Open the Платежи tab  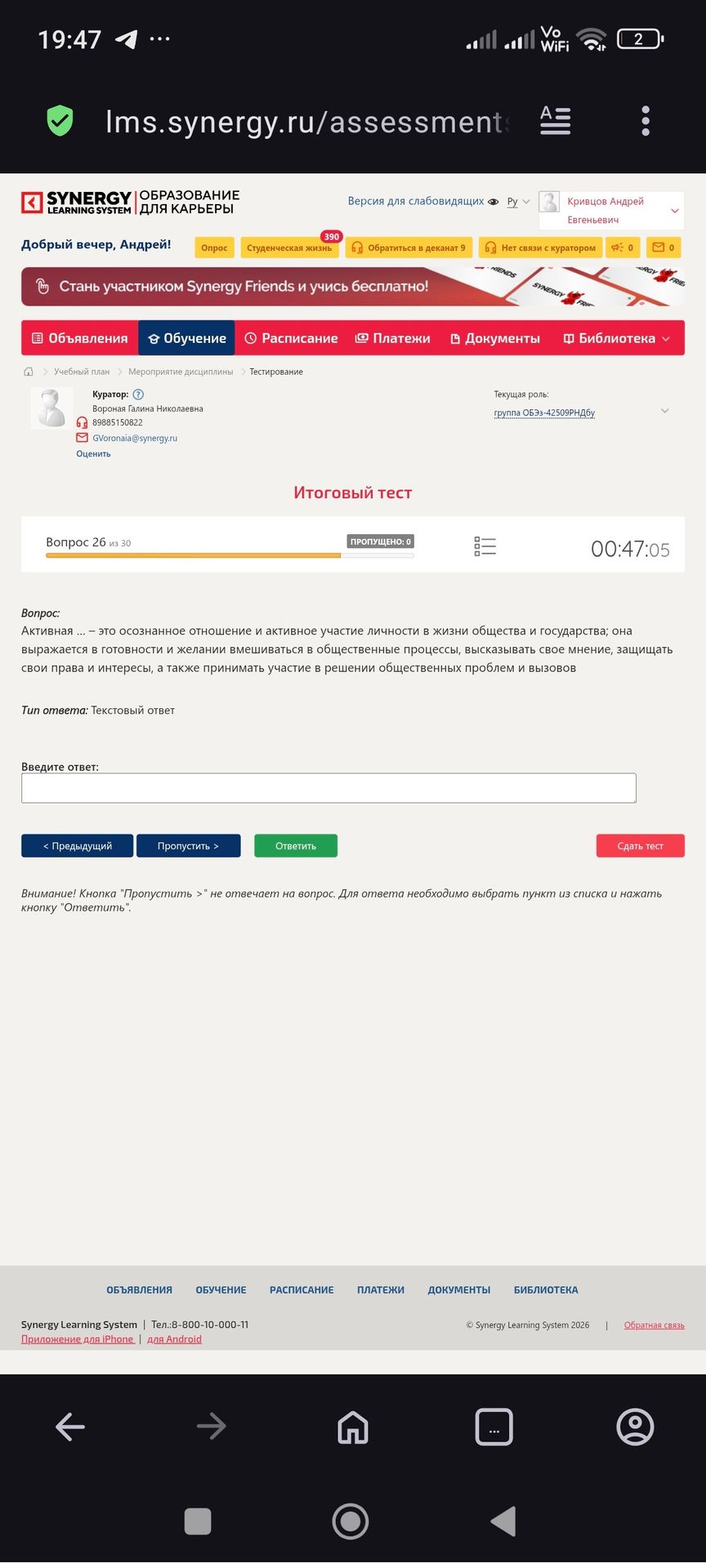pos(392,338)
